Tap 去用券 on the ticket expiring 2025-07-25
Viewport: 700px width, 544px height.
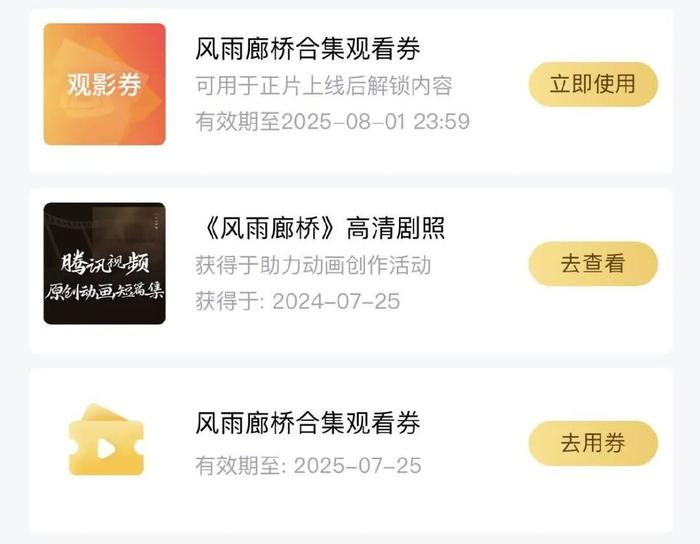point(592,443)
